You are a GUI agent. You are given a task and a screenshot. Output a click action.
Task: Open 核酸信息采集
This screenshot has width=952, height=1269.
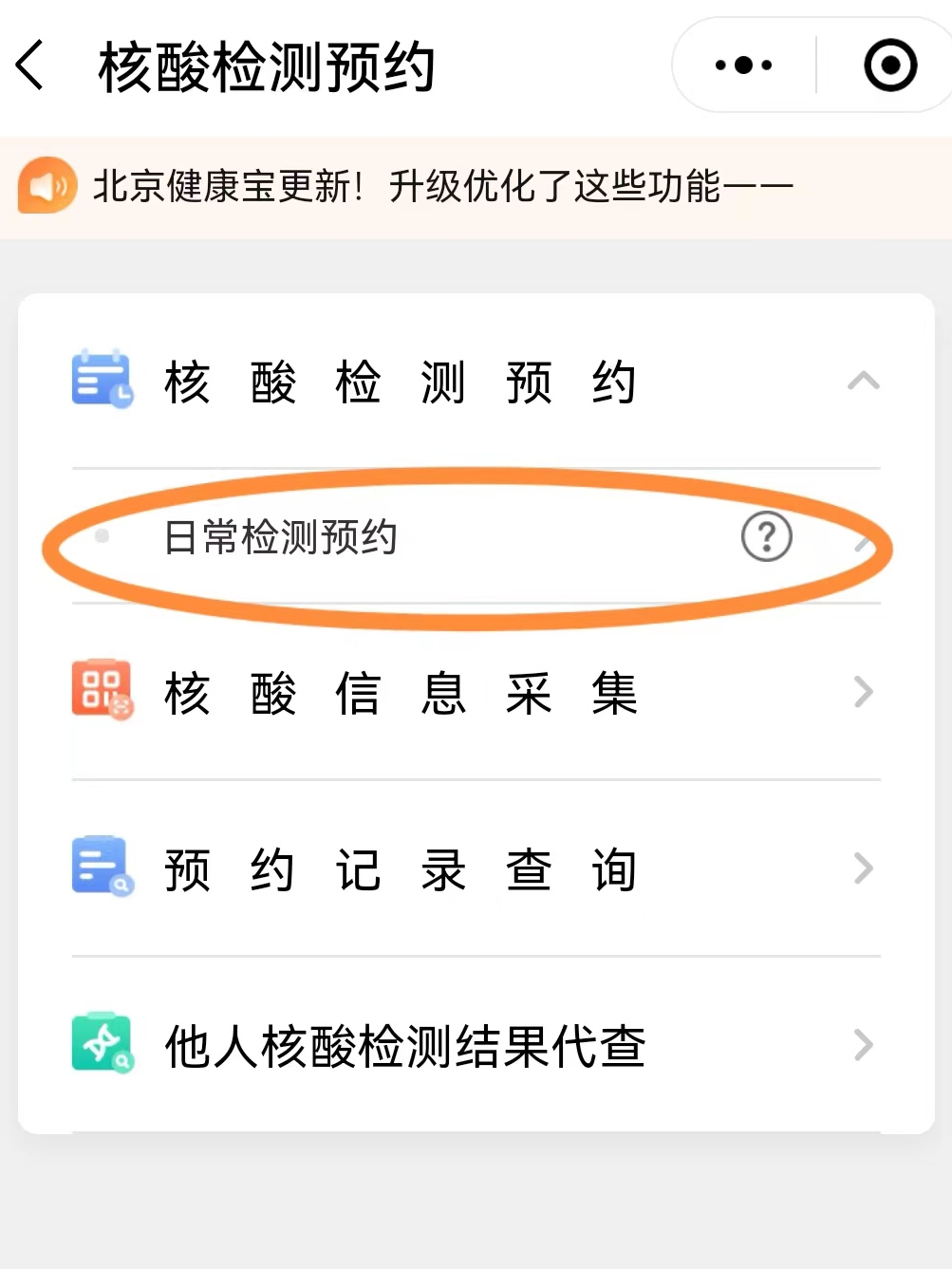click(x=475, y=693)
